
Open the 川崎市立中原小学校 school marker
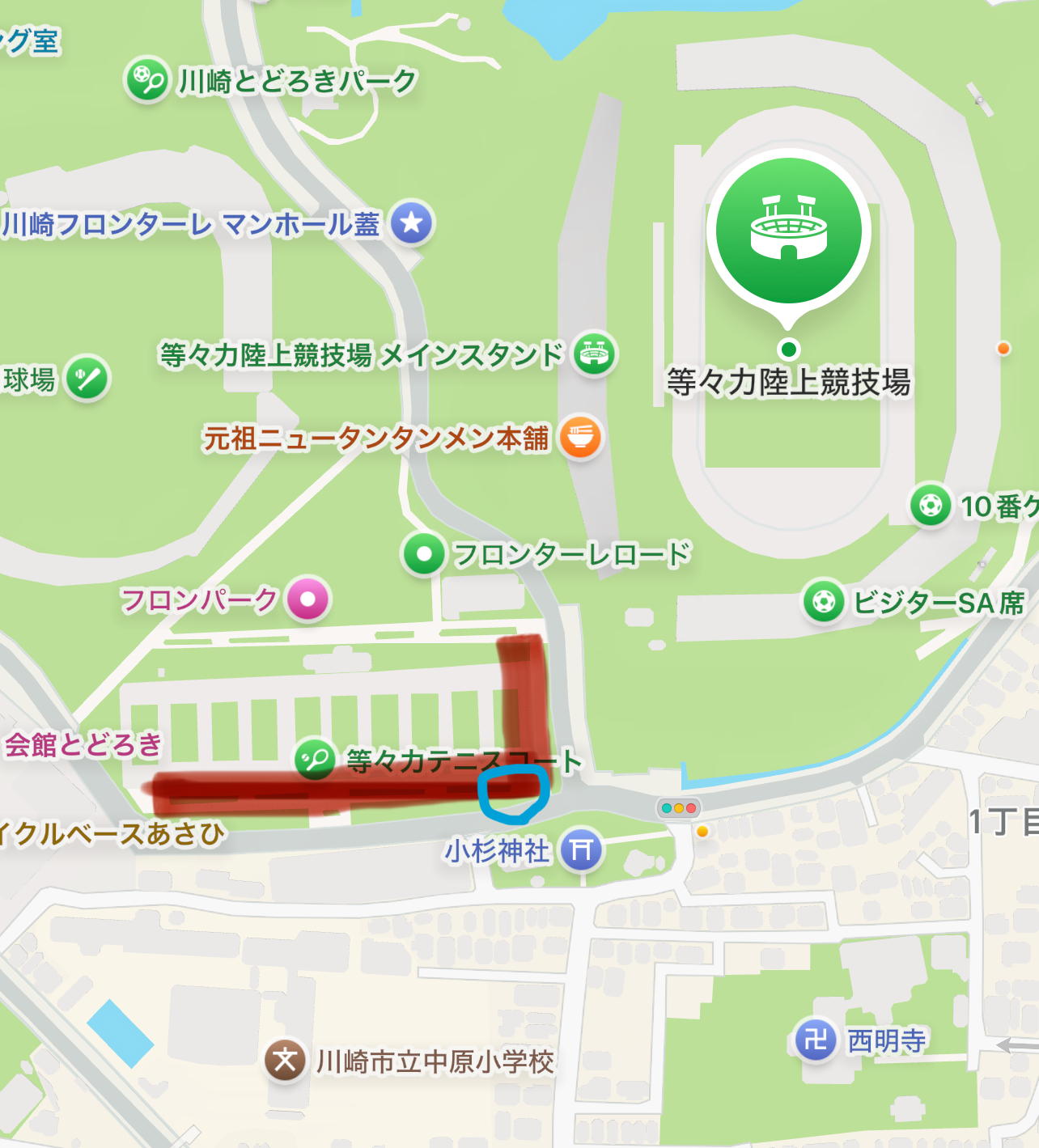pyautogui.click(x=285, y=1060)
